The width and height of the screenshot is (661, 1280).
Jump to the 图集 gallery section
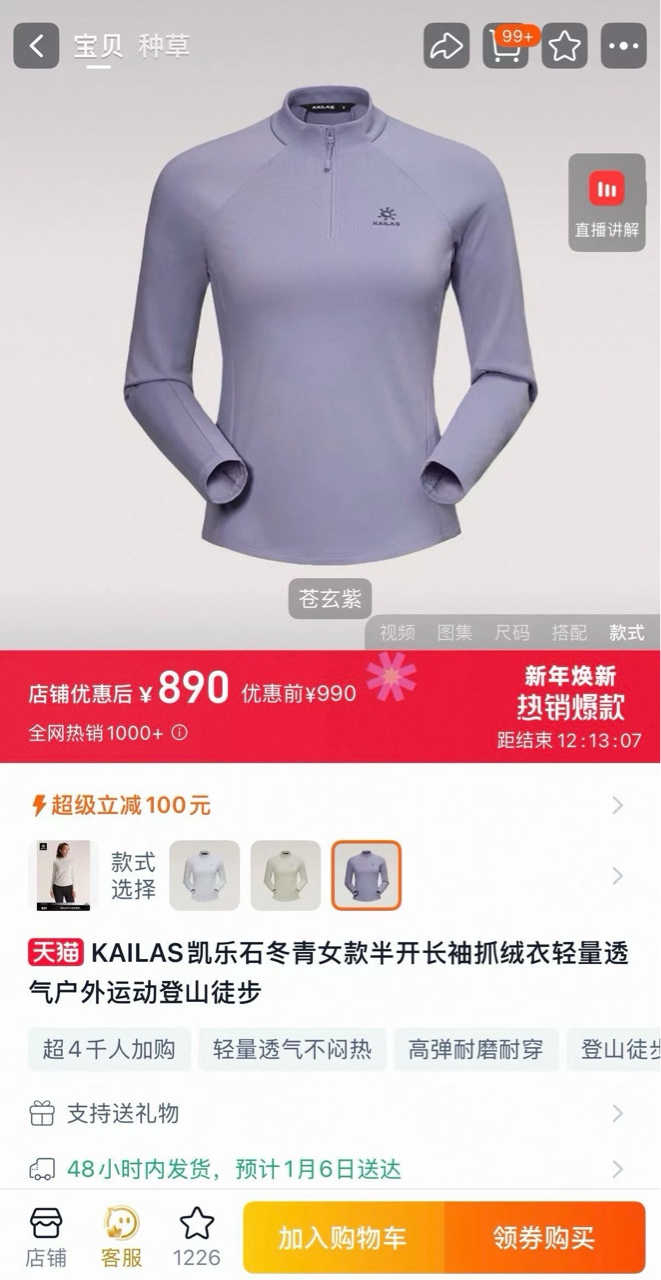pyautogui.click(x=455, y=632)
